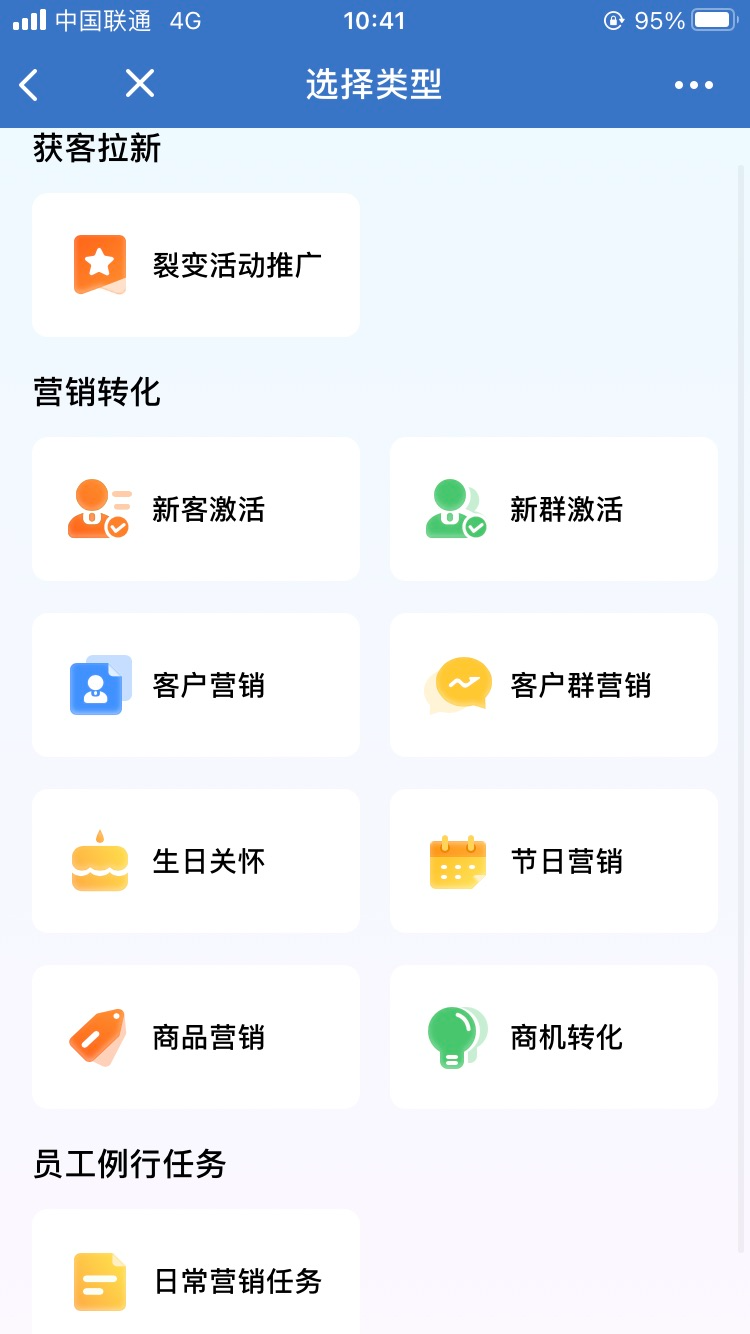750x1334 pixels.
Task: Select 商品营销 card
Action: 196,1037
